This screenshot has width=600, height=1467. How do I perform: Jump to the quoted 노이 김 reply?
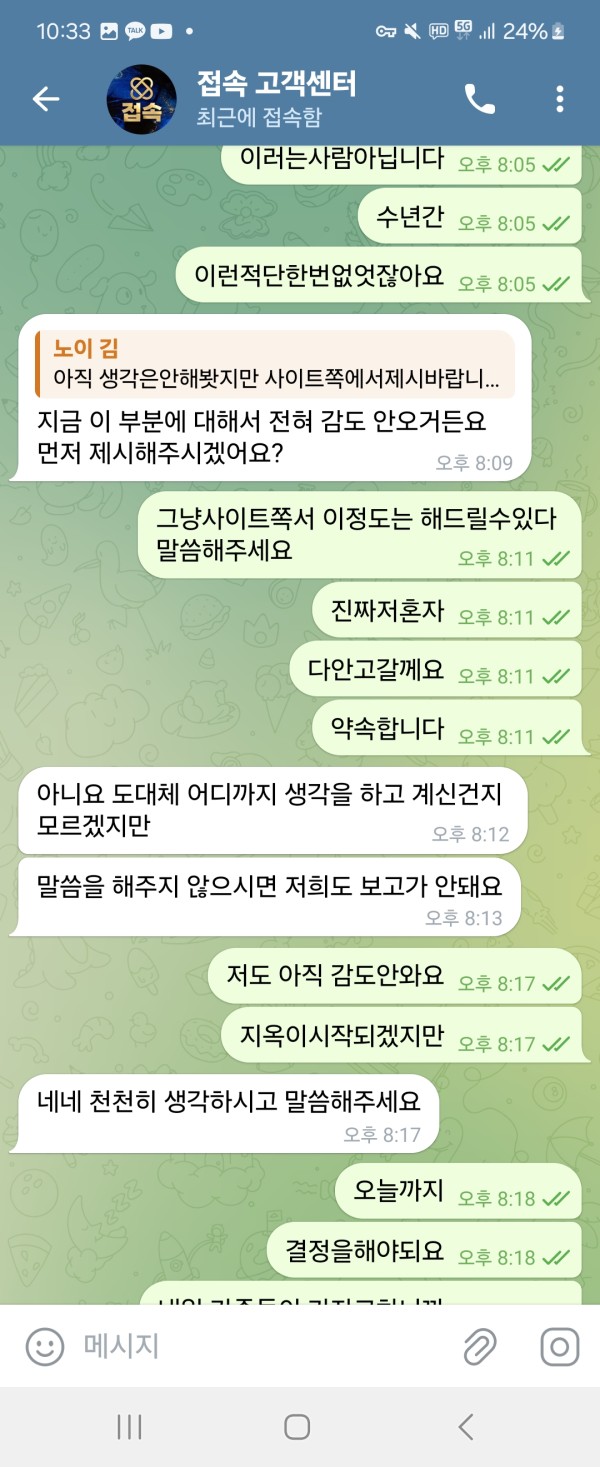click(x=275, y=364)
